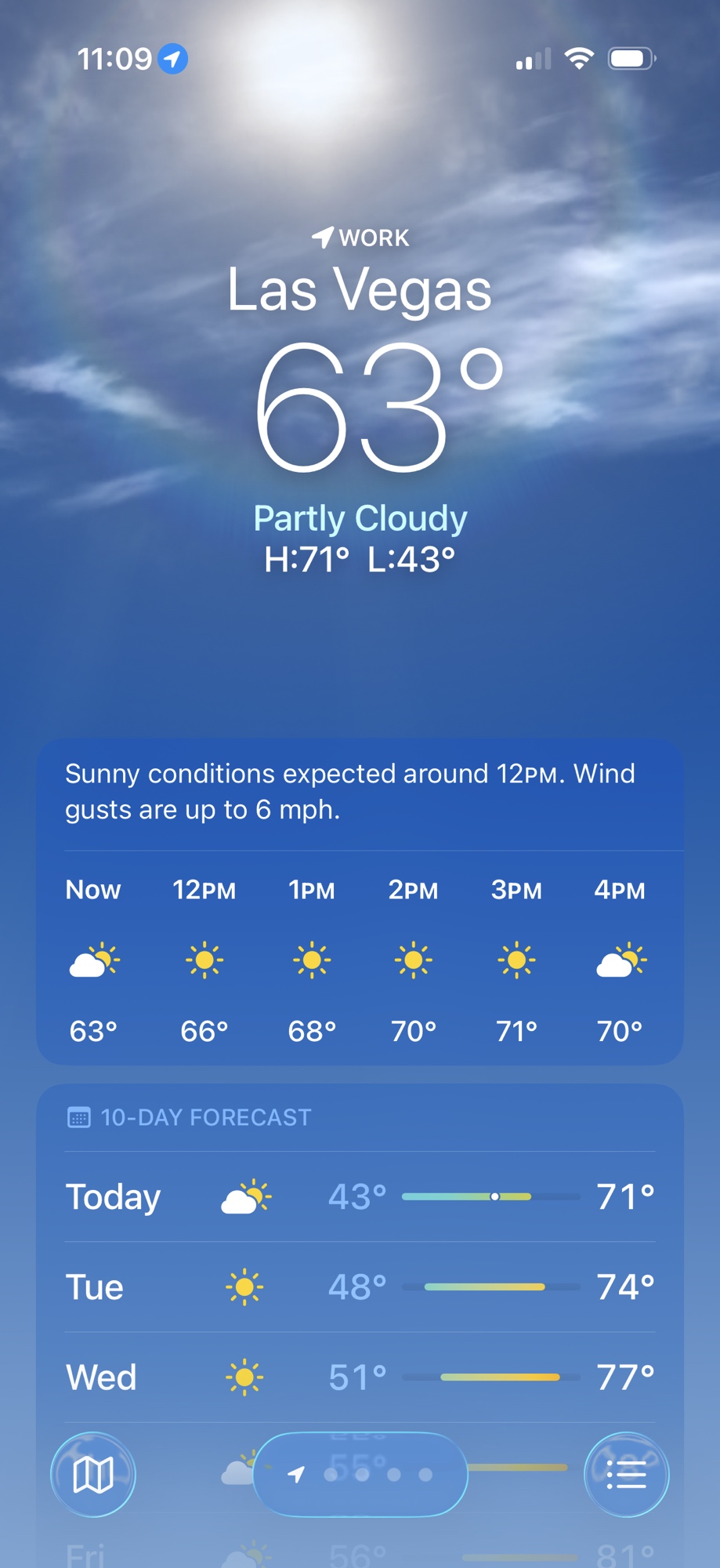Viewport: 720px width, 1568px height.
Task: Open the weather map
Action: [92, 1475]
